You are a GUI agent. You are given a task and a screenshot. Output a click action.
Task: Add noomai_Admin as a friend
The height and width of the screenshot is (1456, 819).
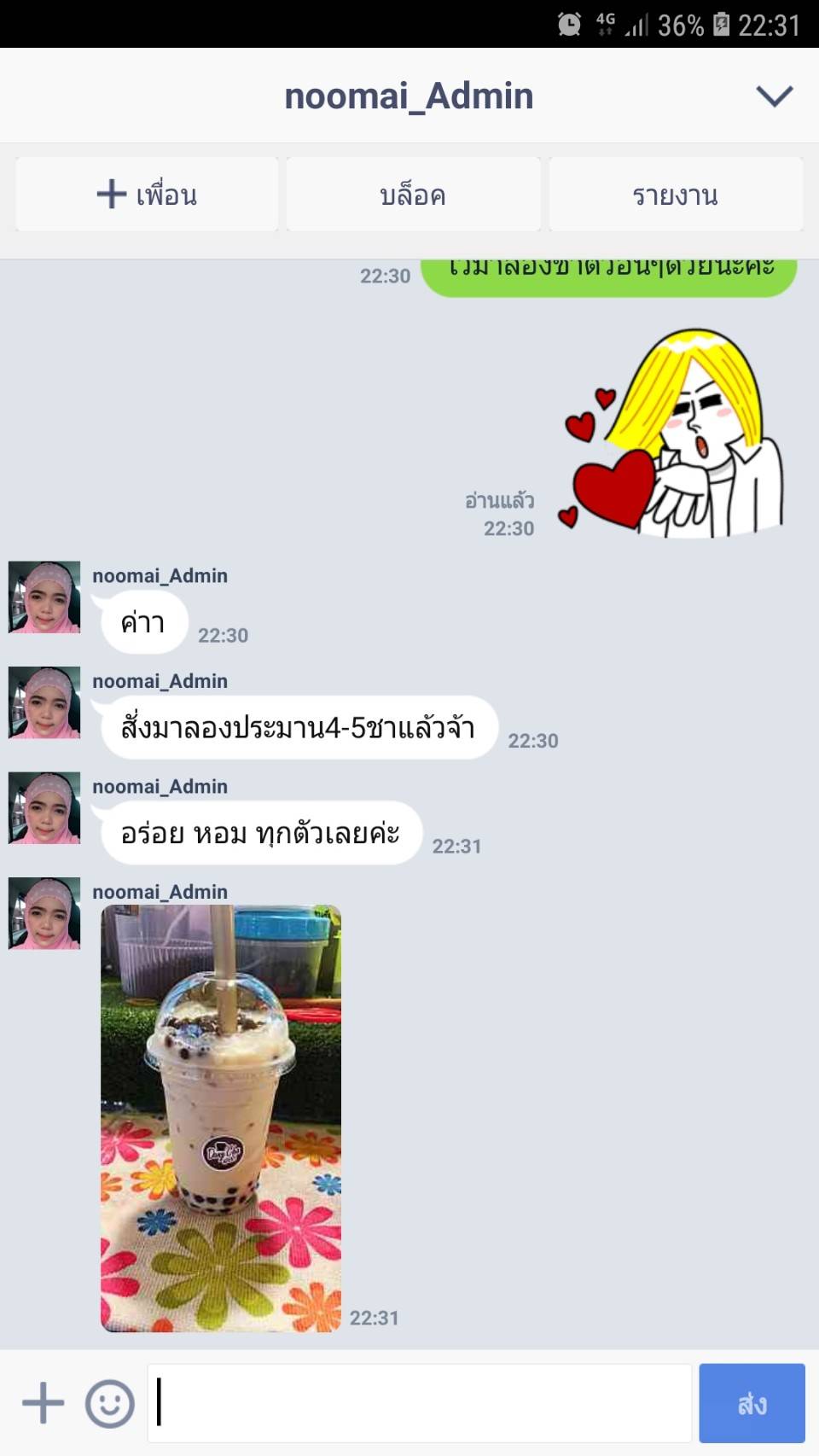click(x=147, y=195)
